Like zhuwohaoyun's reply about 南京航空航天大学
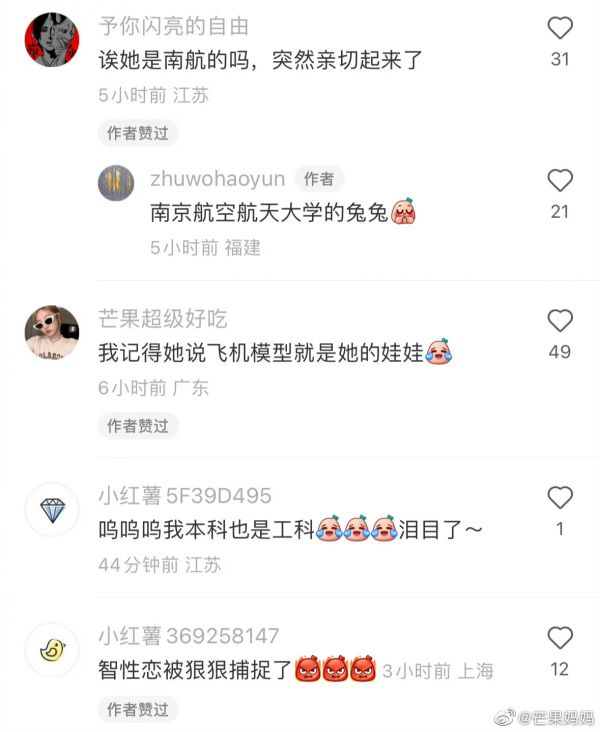Image resolution: width=600 pixels, height=732 pixels. coord(560,181)
